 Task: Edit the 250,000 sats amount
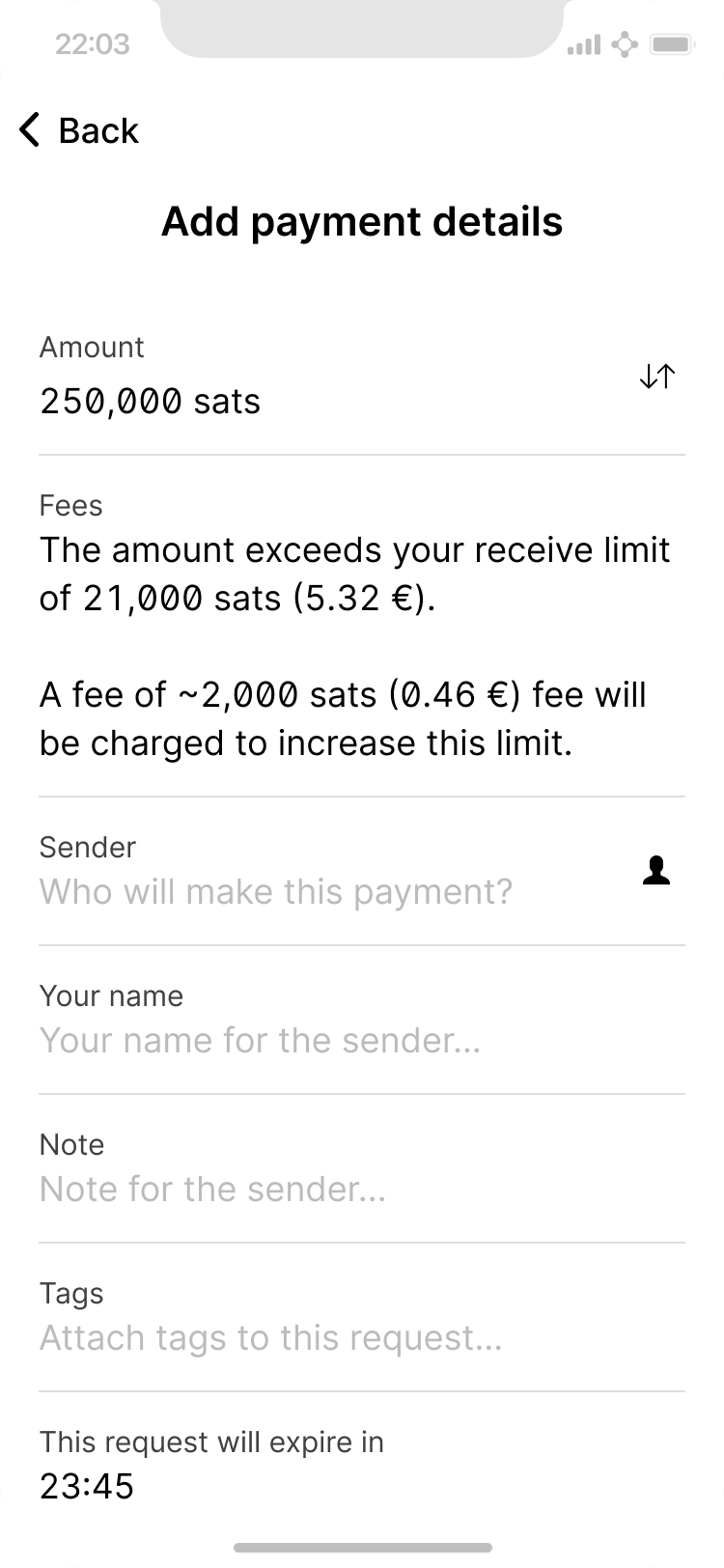(x=151, y=402)
